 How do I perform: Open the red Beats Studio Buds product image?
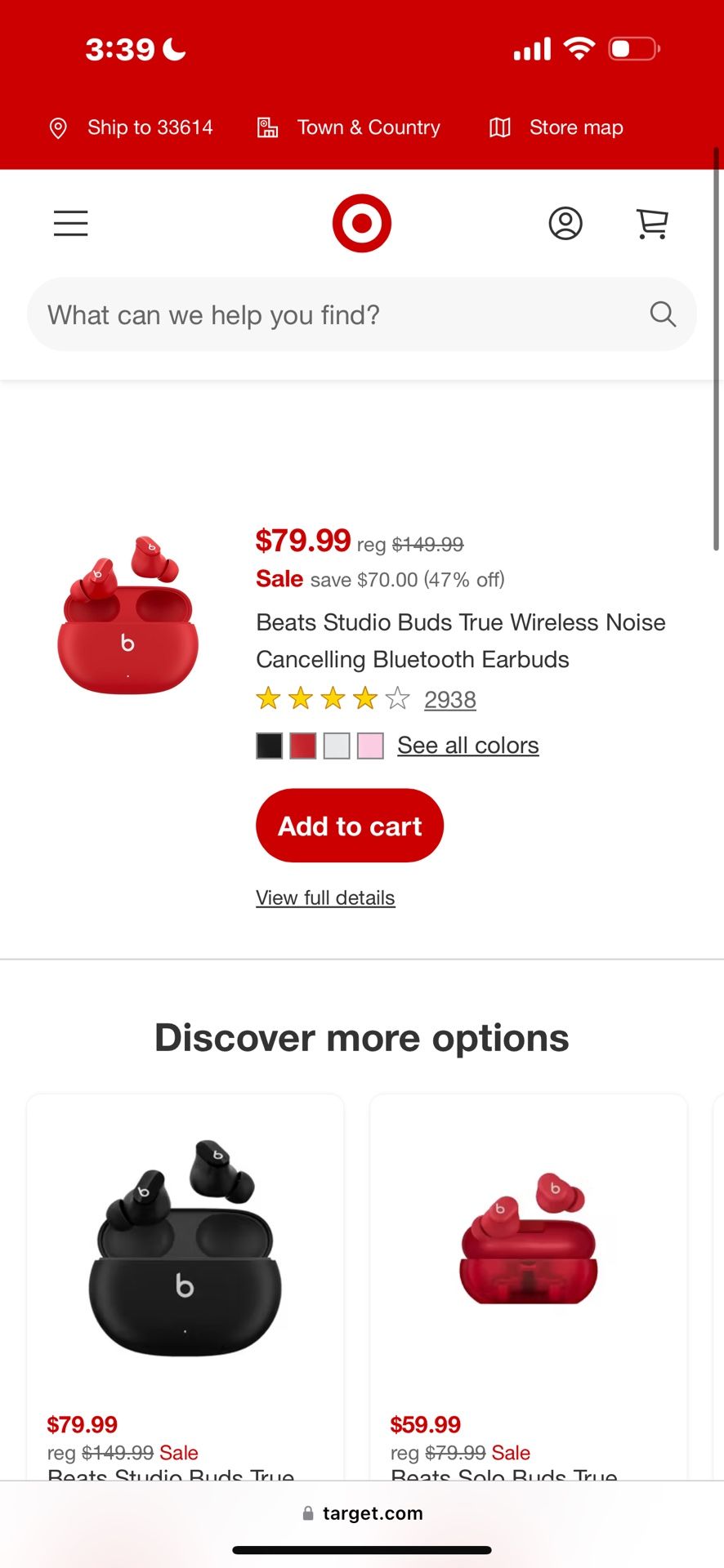(128, 615)
